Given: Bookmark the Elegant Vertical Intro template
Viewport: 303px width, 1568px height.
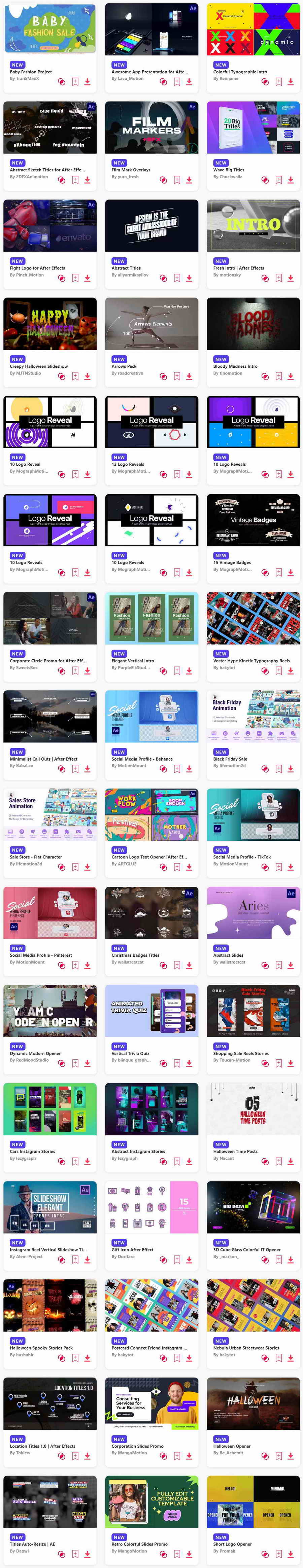Looking at the screenshot, I should [177, 671].
